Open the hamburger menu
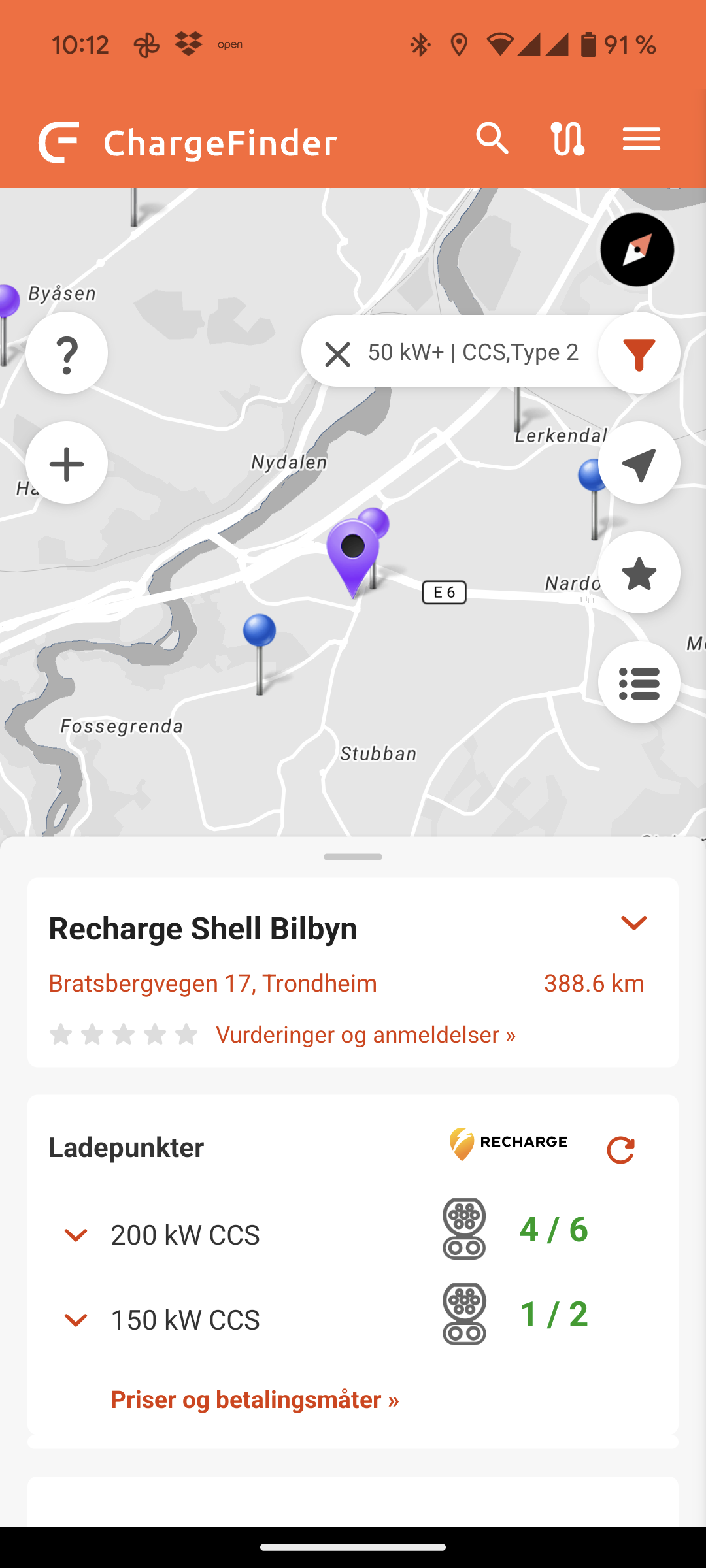The width and height of the screenshot is (706, 1568). [641, 139]
